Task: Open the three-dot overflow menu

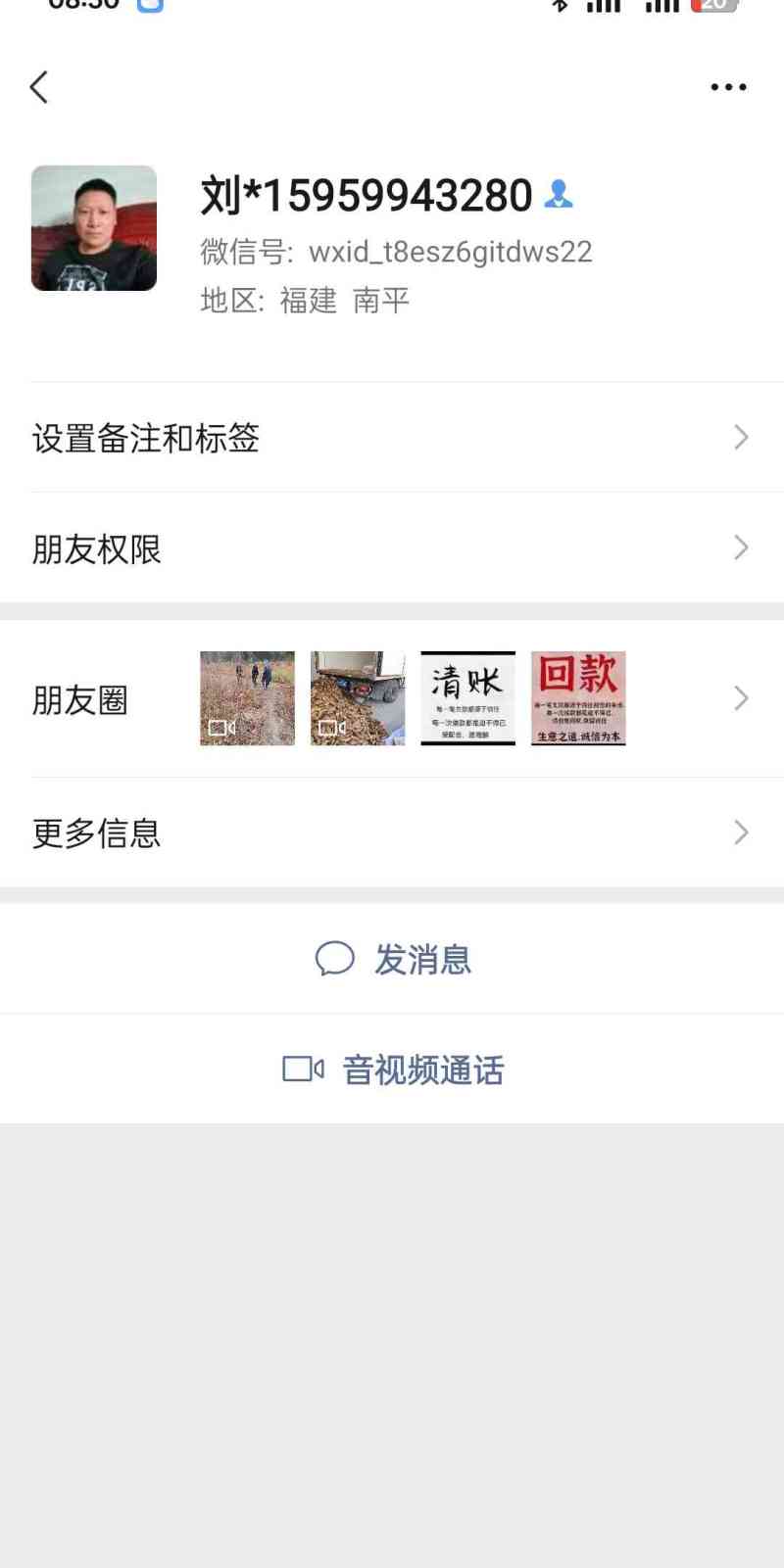Action: [728, 87]
